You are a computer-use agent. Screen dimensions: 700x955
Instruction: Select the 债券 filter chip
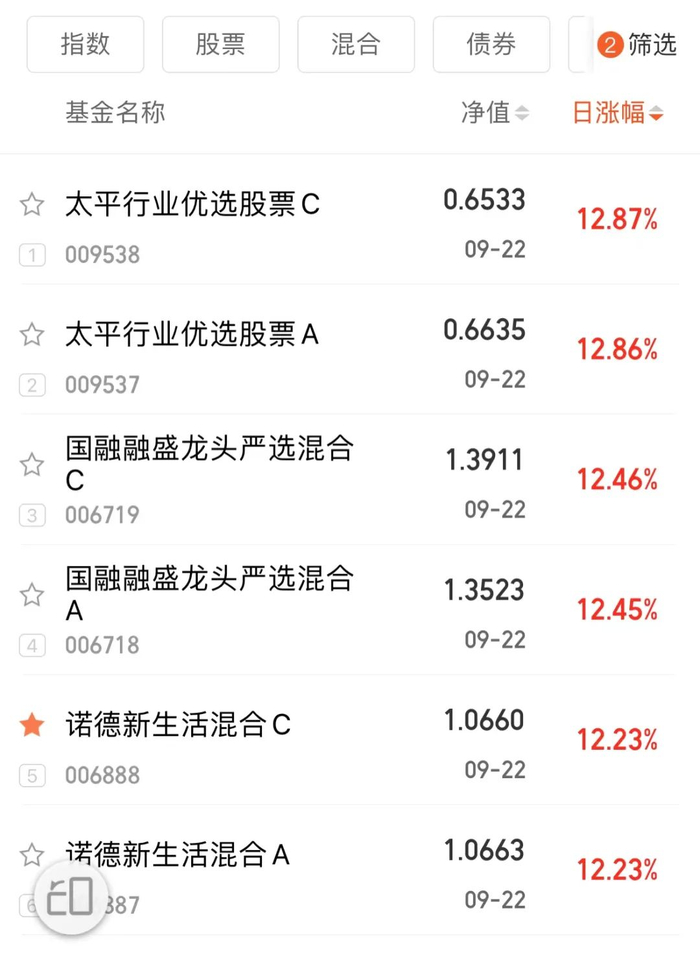[x=491, y=45]
